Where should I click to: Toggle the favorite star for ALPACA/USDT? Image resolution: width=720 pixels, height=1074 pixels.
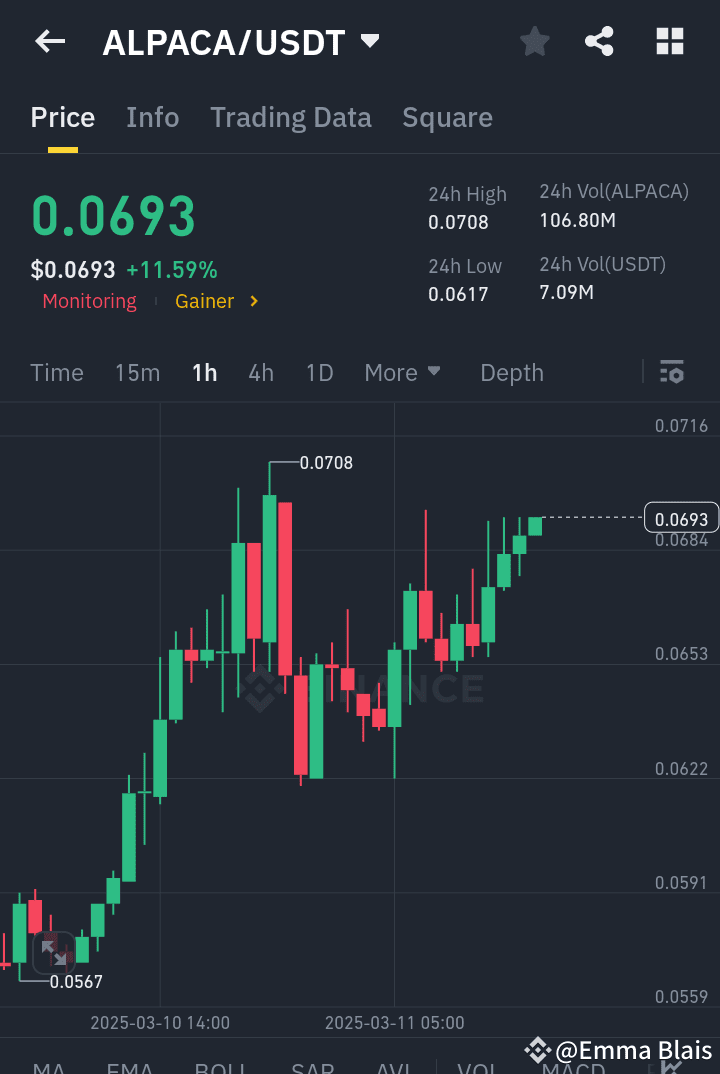point(534,41)
